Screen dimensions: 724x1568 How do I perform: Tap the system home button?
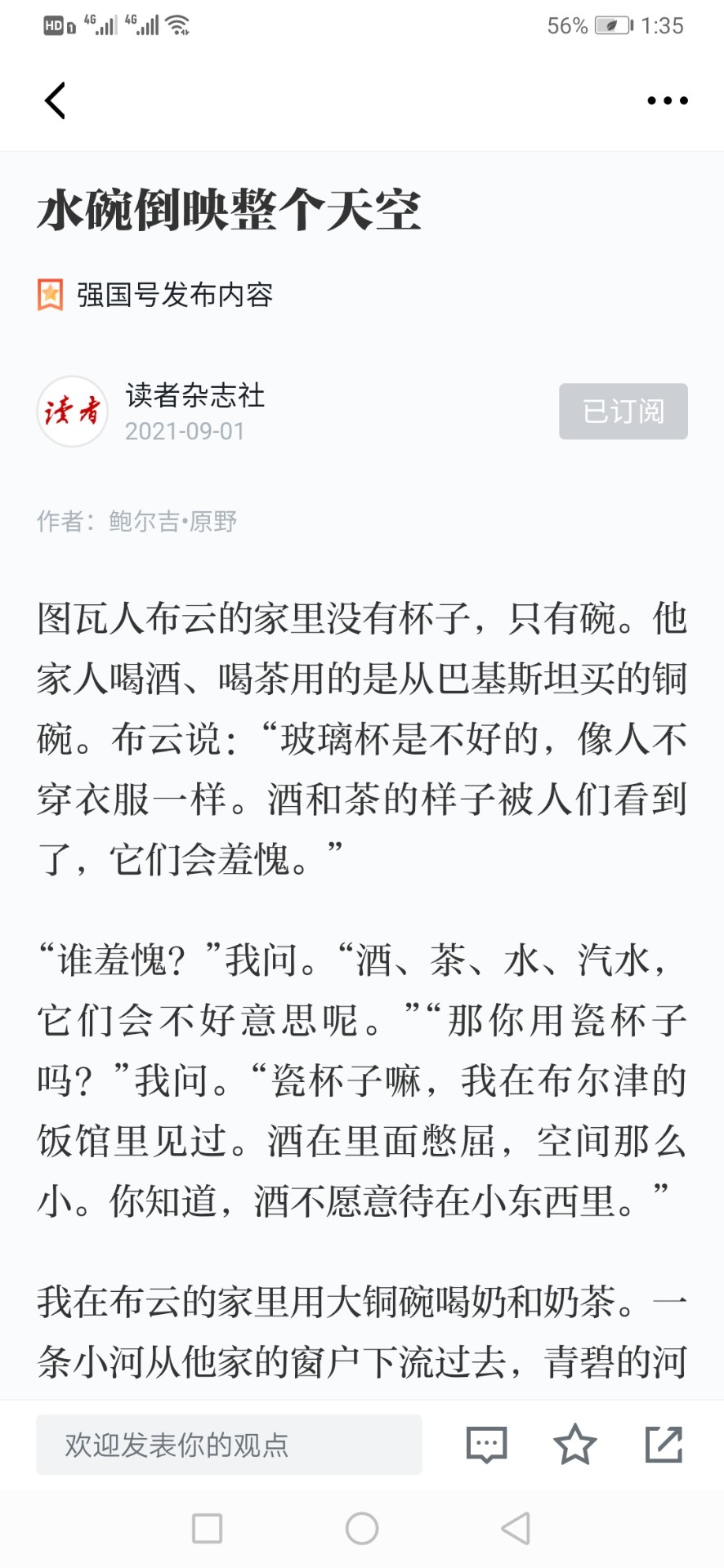coord(362,1528)
